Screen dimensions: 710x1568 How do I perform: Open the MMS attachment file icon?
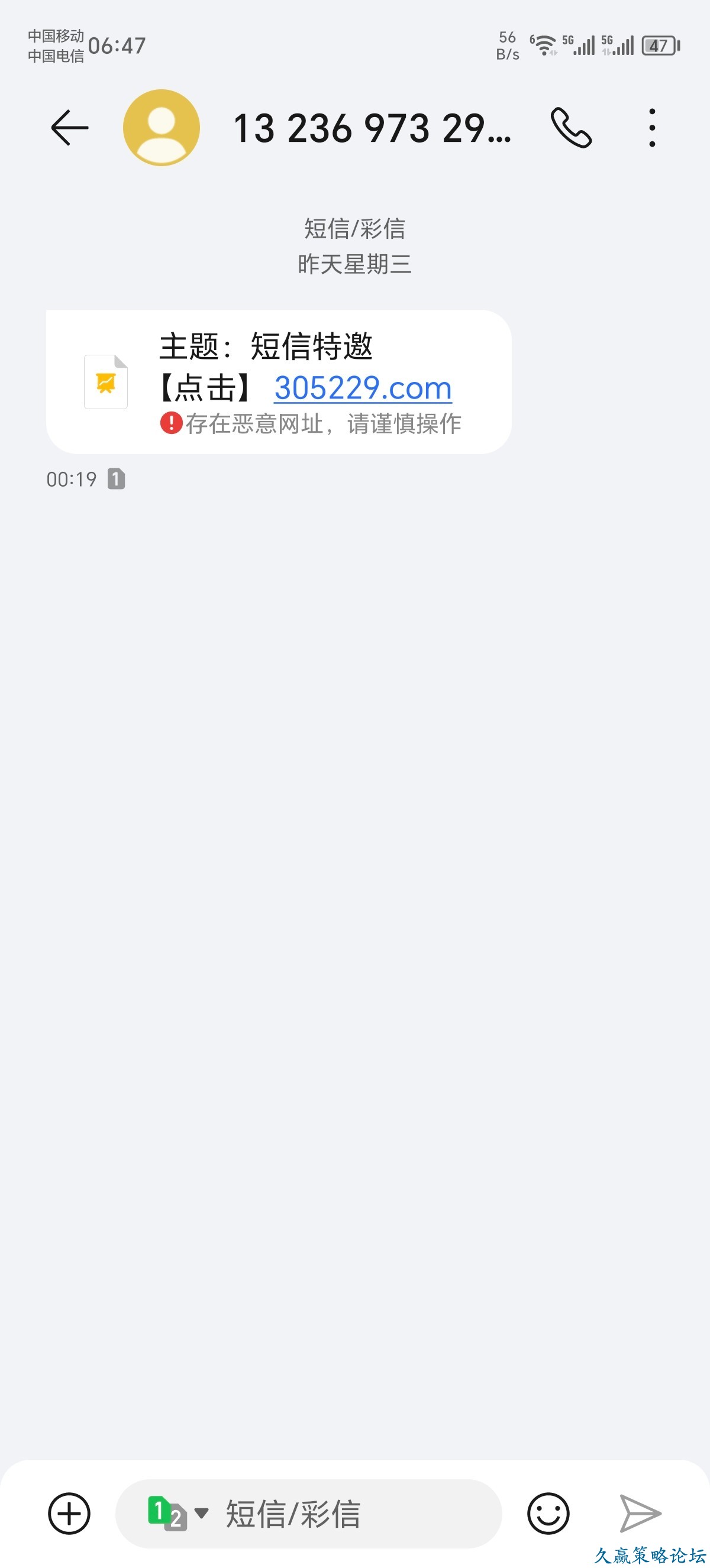coord(106,383)
